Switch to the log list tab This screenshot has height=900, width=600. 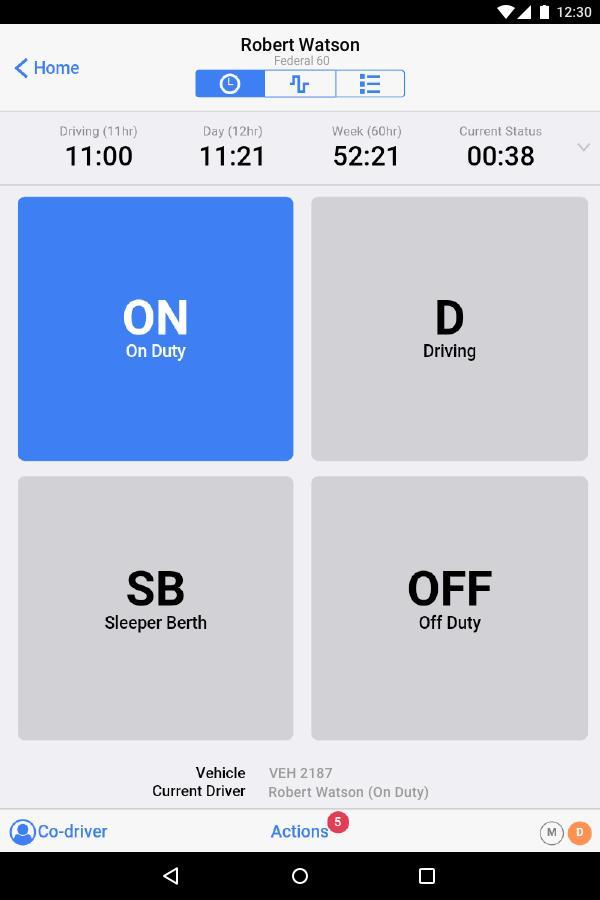370,84
